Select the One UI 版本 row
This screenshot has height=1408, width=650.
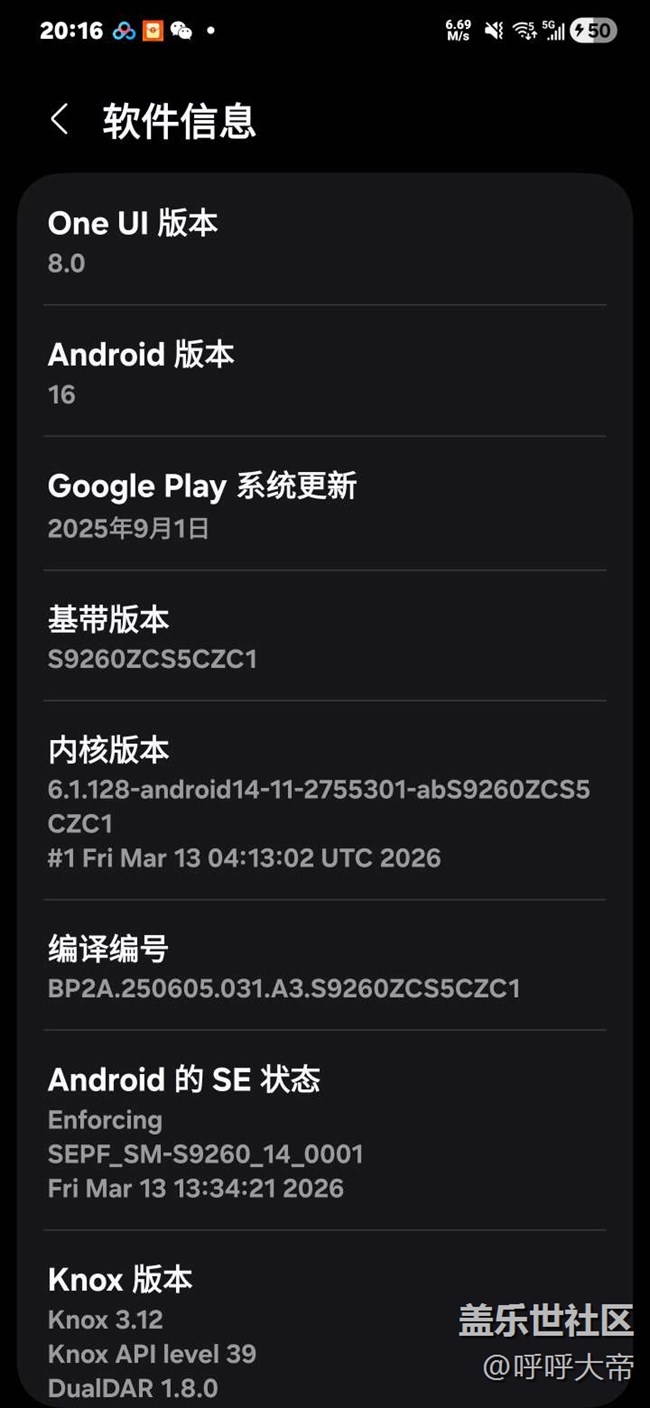(326, 241)
